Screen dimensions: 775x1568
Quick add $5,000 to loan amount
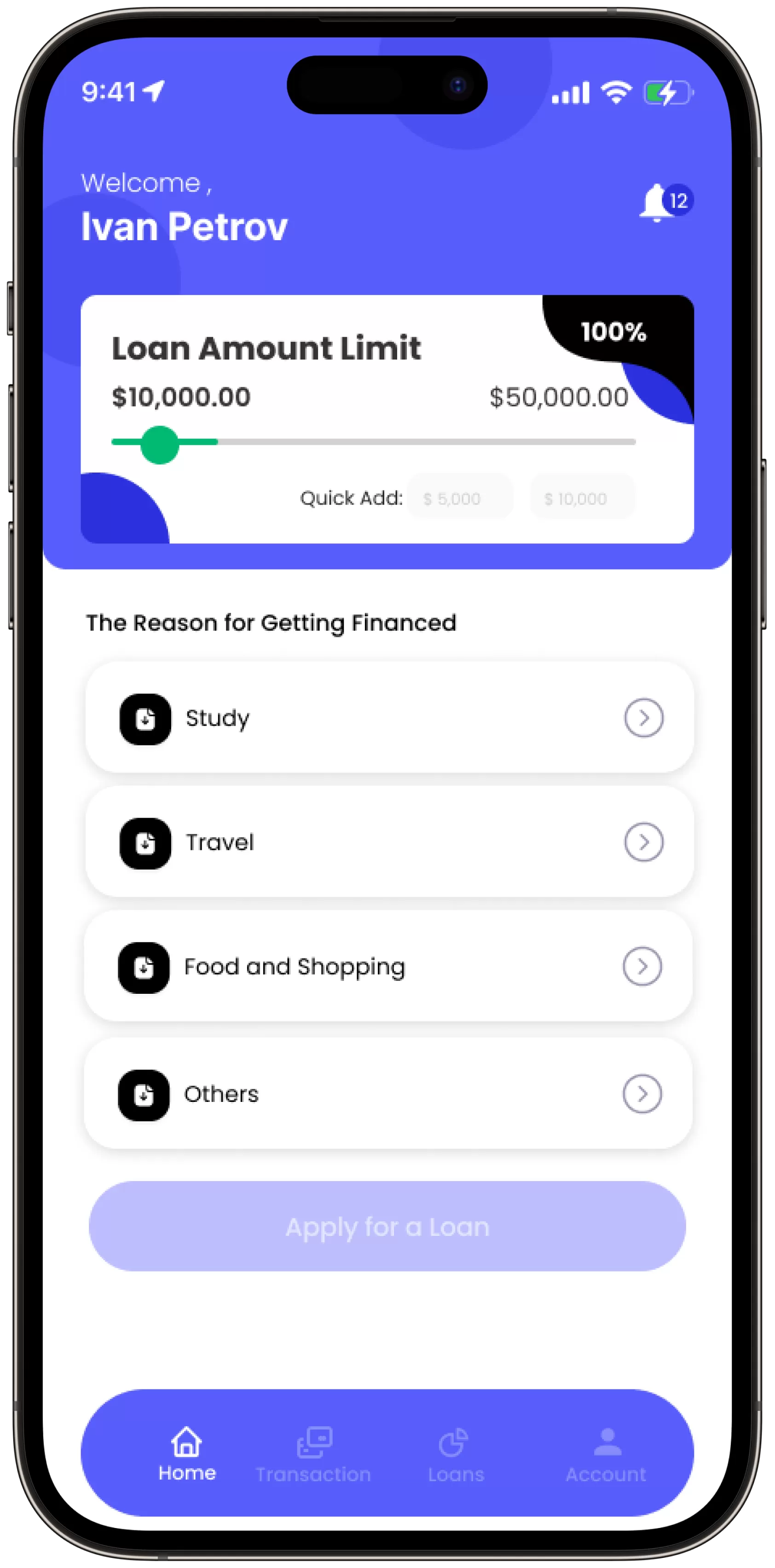[x=460, y=498]
